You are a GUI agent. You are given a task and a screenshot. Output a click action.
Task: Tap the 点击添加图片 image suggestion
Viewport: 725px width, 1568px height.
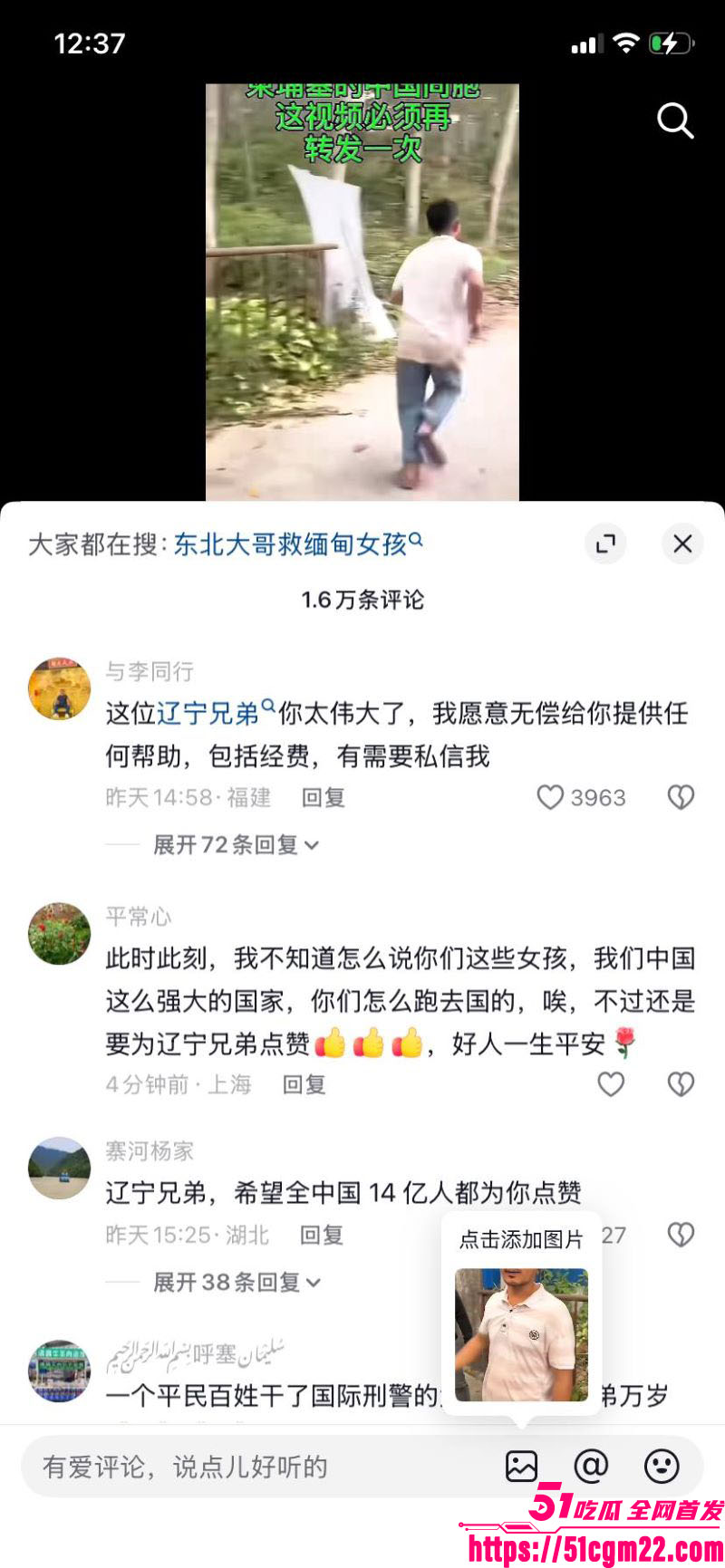click(520, 1332)
